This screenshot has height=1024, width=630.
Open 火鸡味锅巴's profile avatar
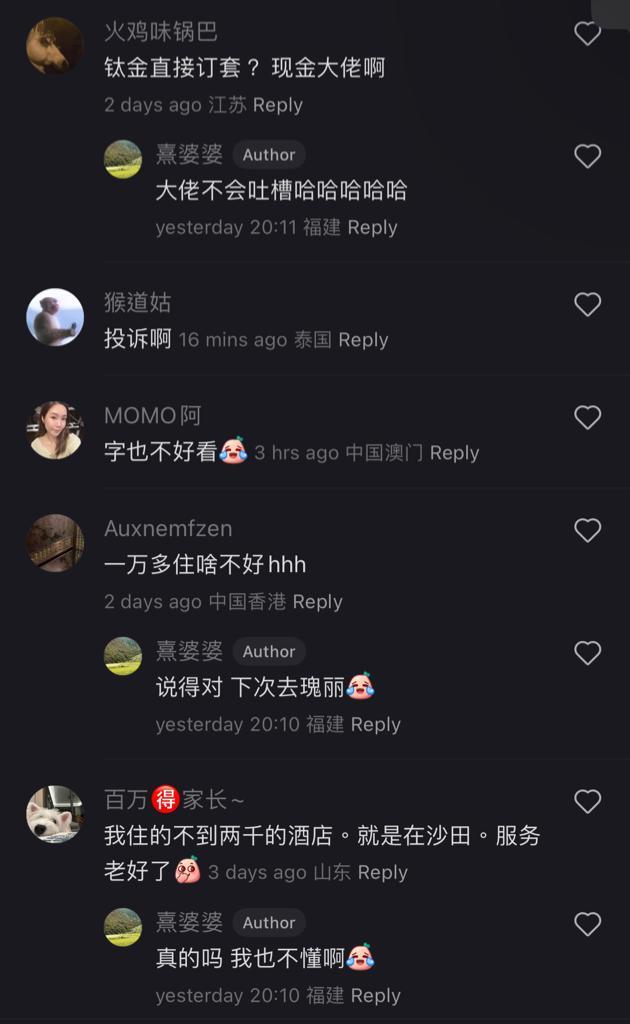[x=54, y=46]
